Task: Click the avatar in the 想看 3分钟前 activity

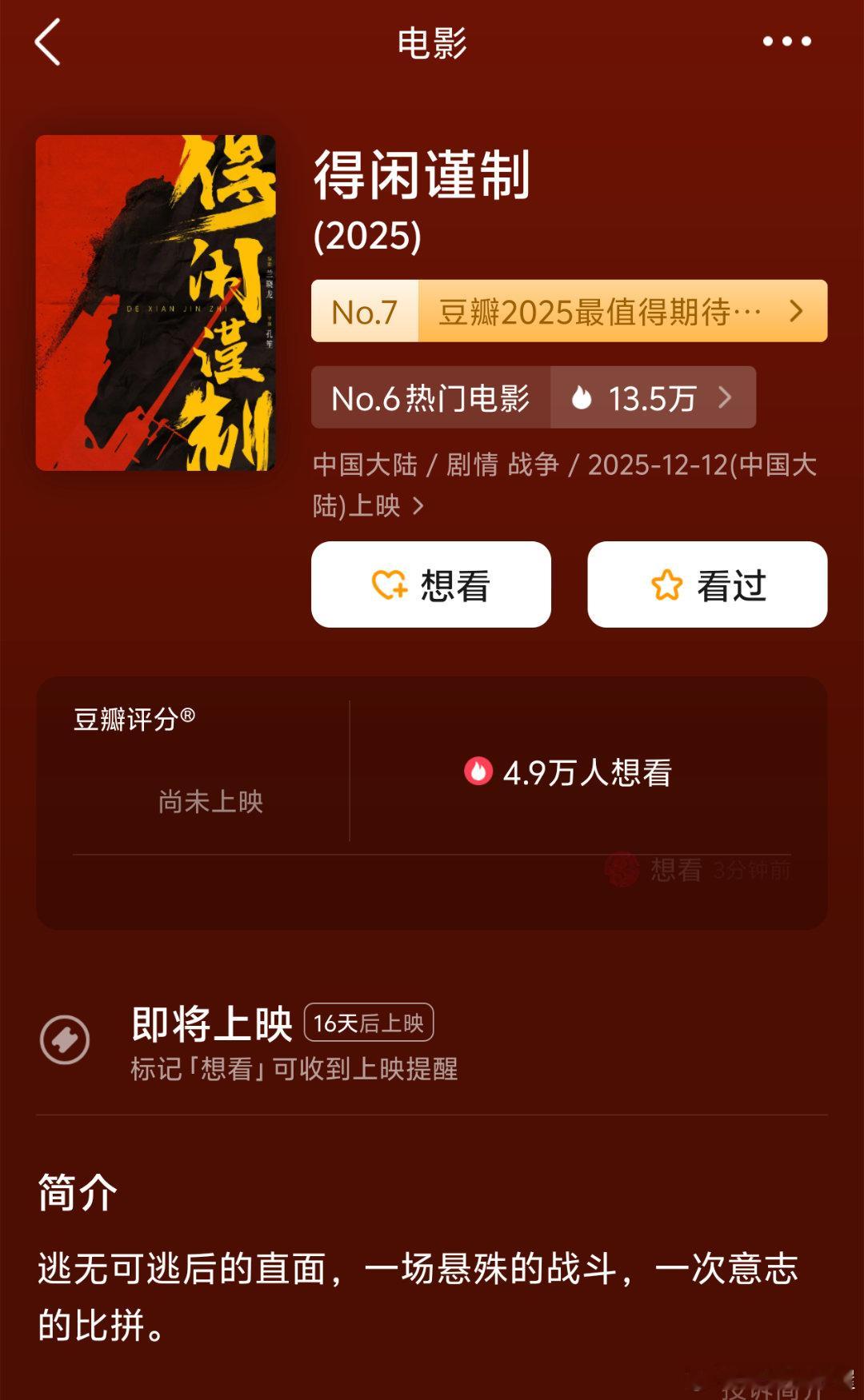Action: [x=623, y=871]
